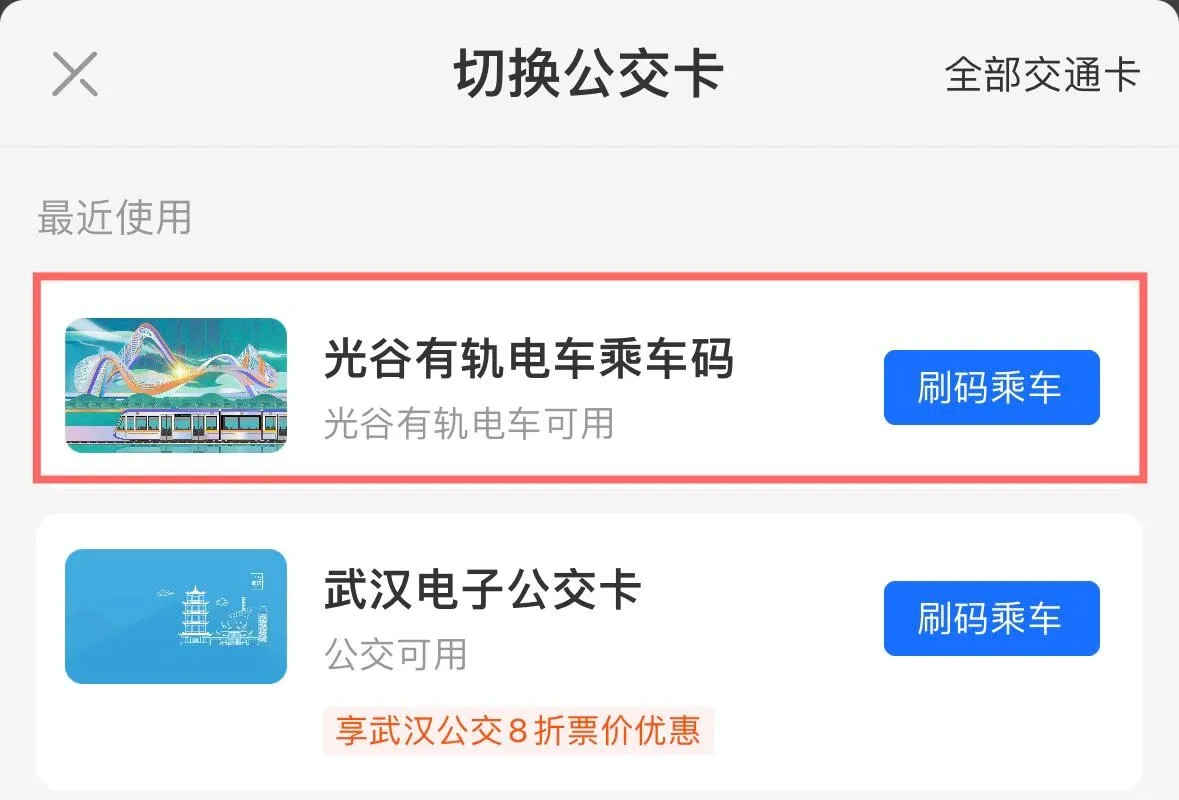1179x800 pixels.
Task: Tap 刷码乘车 for 武汉电子公交卡
Action: click(x=990, y=618)
